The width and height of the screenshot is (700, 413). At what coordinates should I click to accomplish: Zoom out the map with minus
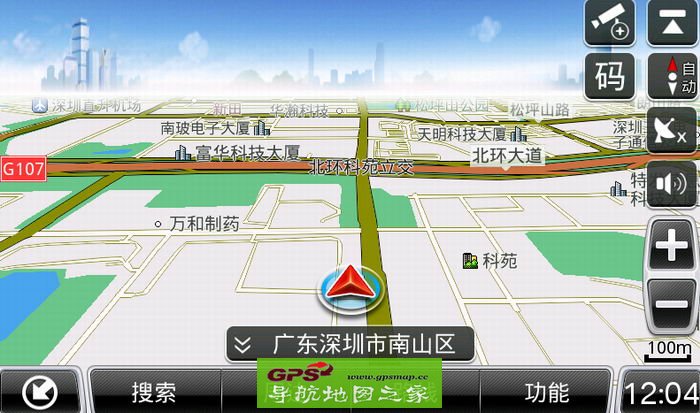click(671, 300)
